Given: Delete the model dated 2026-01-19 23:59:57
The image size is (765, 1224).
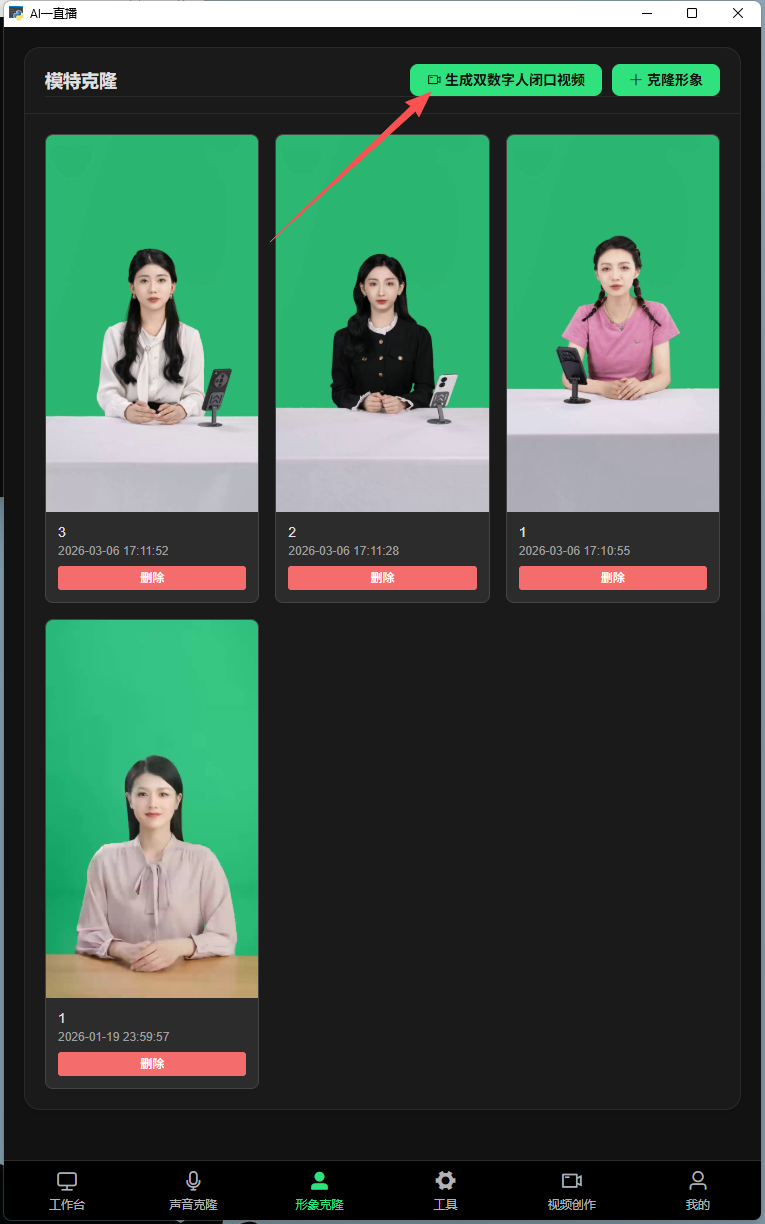Looking at the screenshot, I should pyautogui.click(x=152, y=1064).
